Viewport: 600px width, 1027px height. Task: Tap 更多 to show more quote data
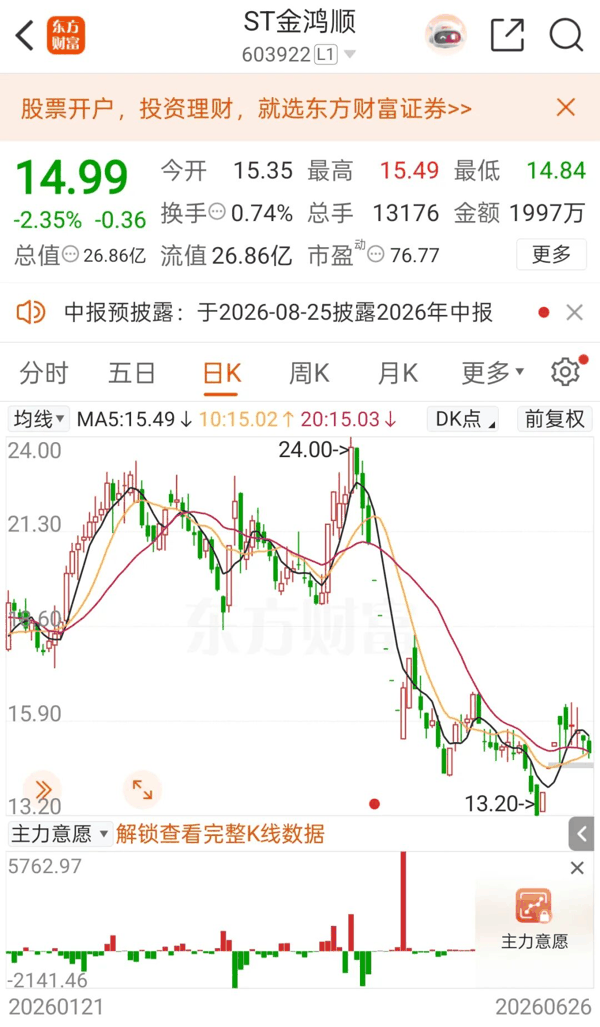pyautogui.click(x=551, y=254)
